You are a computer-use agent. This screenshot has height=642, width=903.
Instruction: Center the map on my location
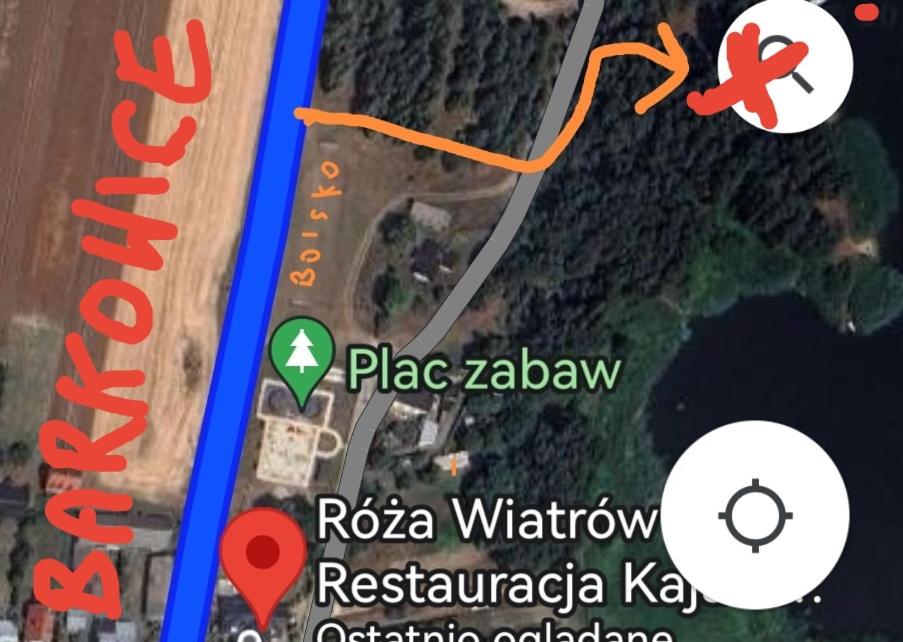pyautogui.click(x=755, y=516)
